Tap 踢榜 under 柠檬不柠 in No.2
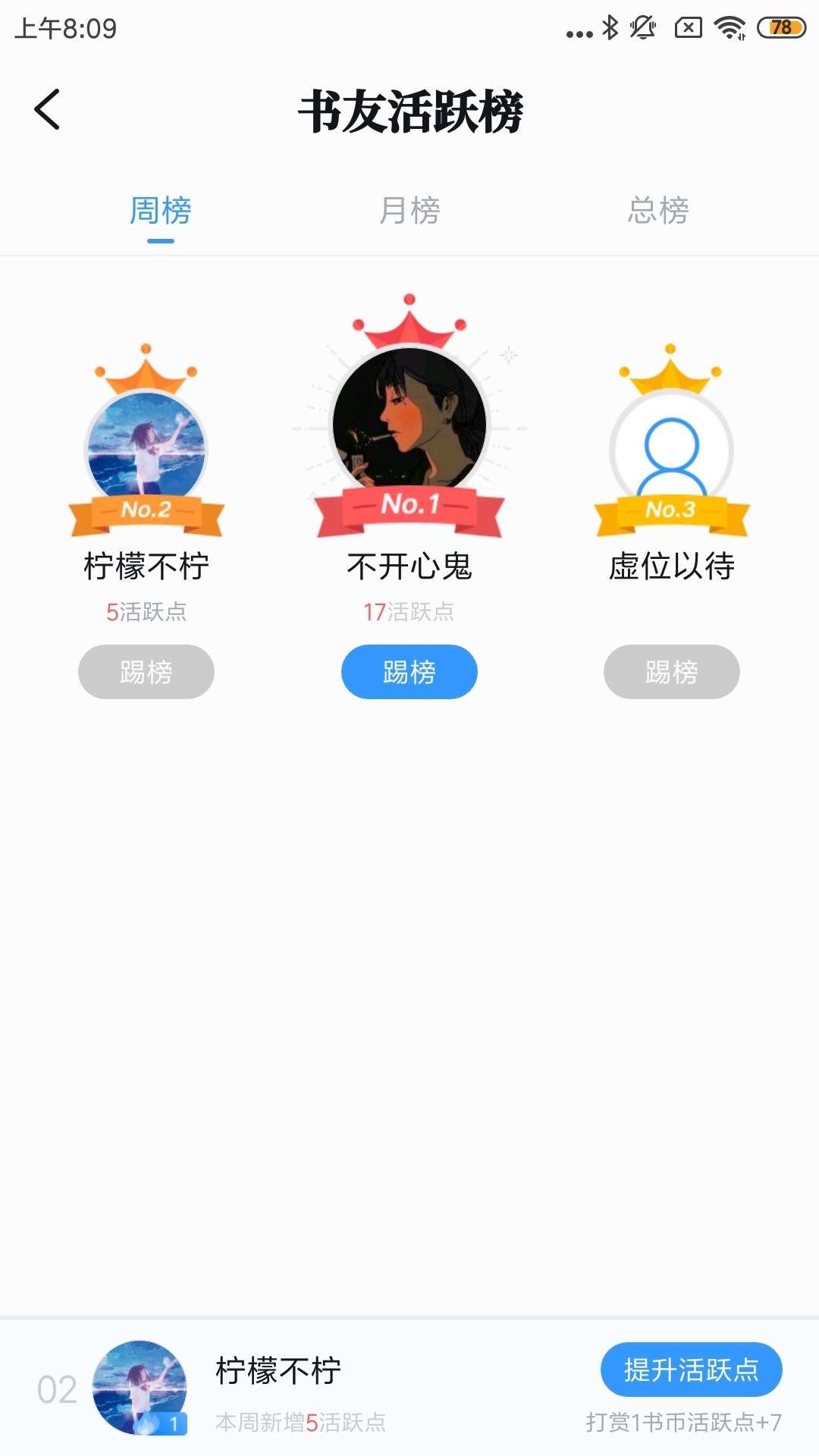Screen dimensions: 819x1456 coord(146,672)
